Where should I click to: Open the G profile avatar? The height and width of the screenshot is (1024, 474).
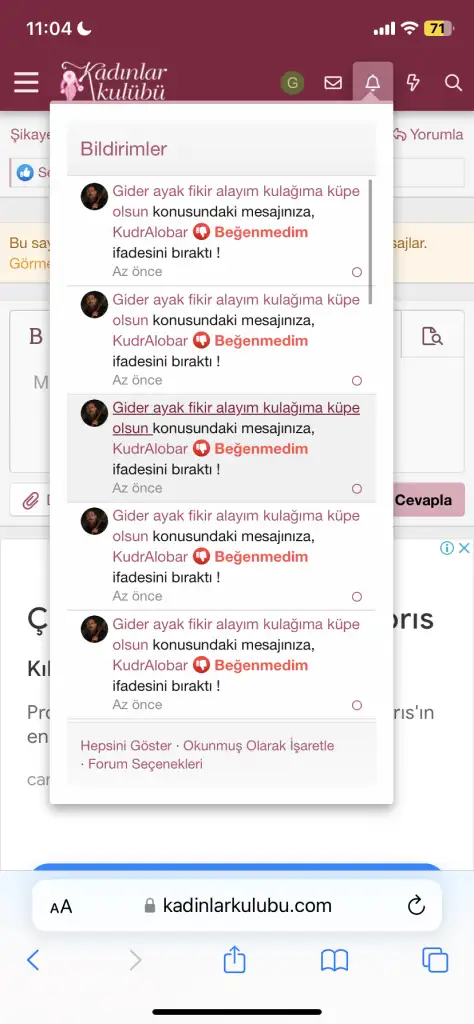click(292, 83)
